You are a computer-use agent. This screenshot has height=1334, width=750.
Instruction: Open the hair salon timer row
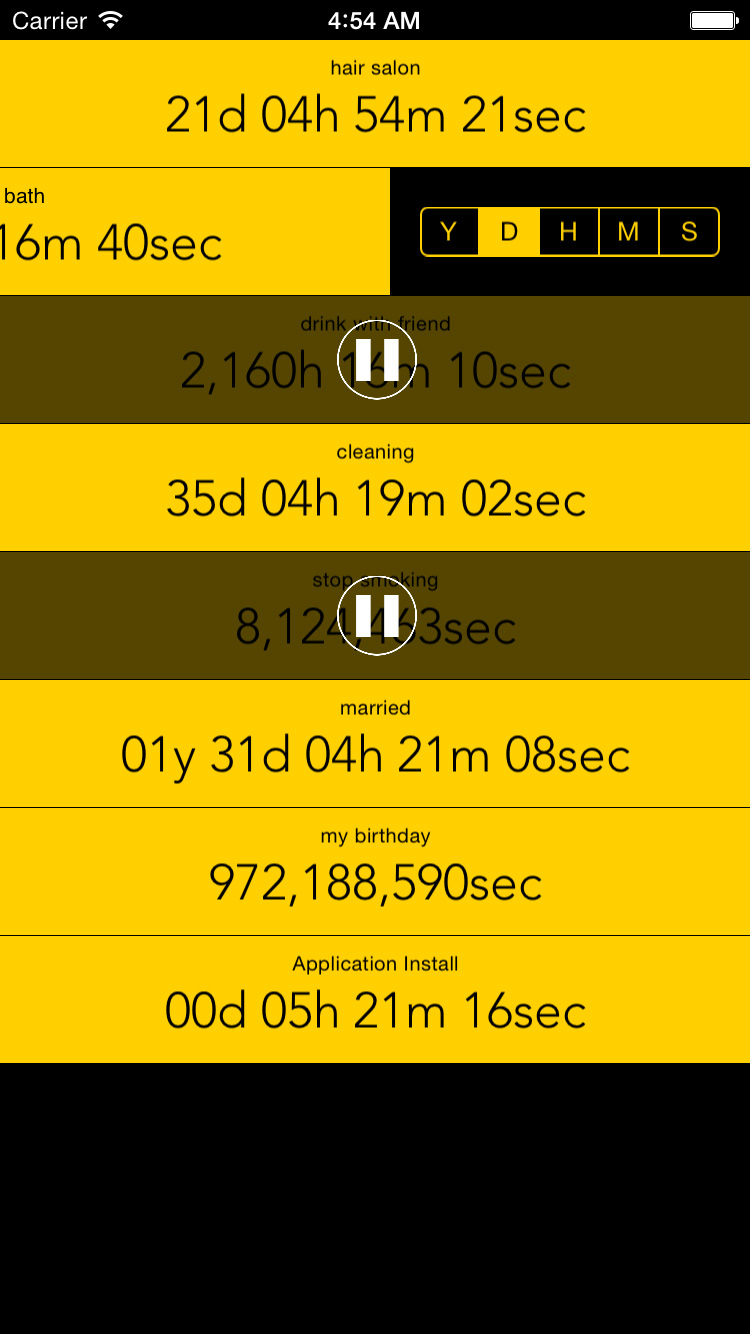[x=375, y=103]
